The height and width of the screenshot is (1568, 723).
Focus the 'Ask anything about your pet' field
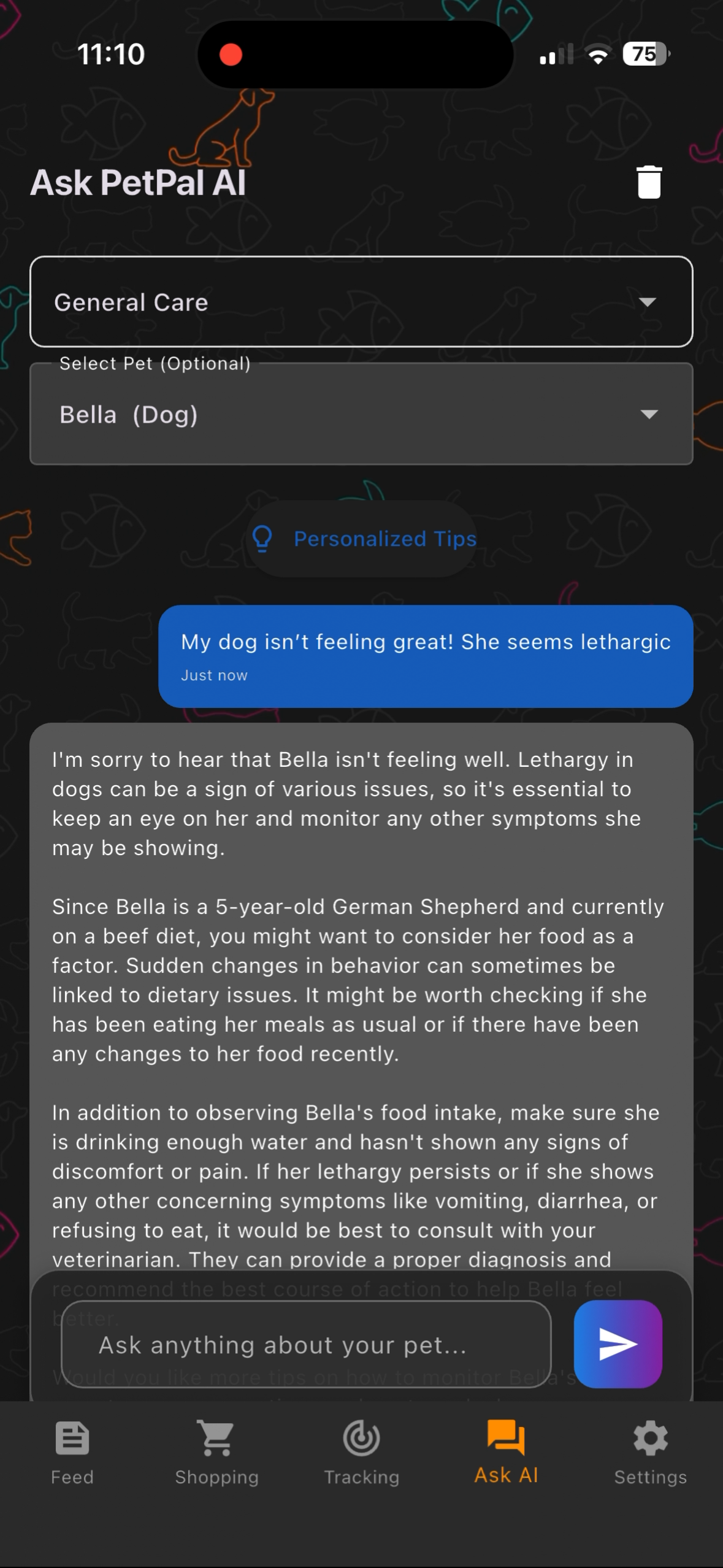point(306,1345)
